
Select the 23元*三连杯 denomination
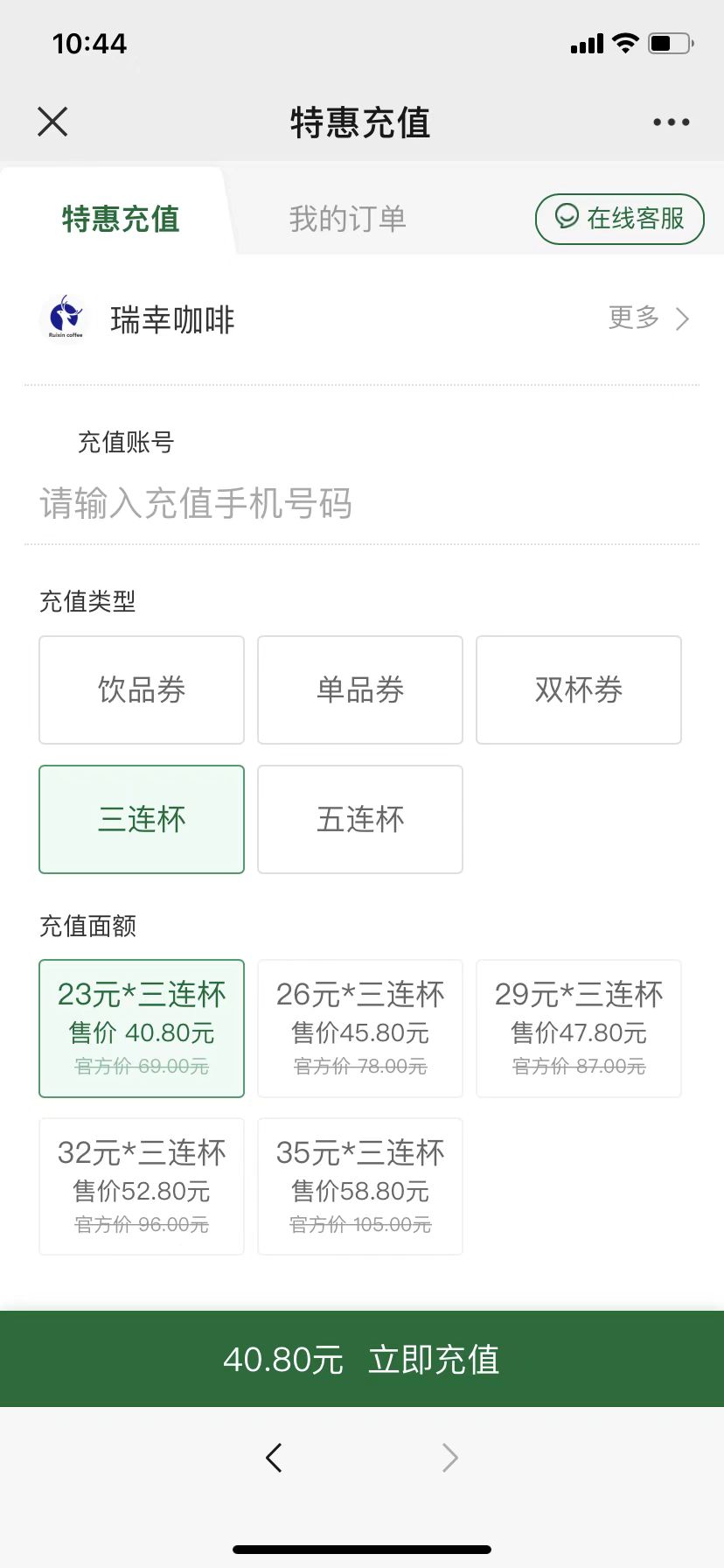(142, 1028)
